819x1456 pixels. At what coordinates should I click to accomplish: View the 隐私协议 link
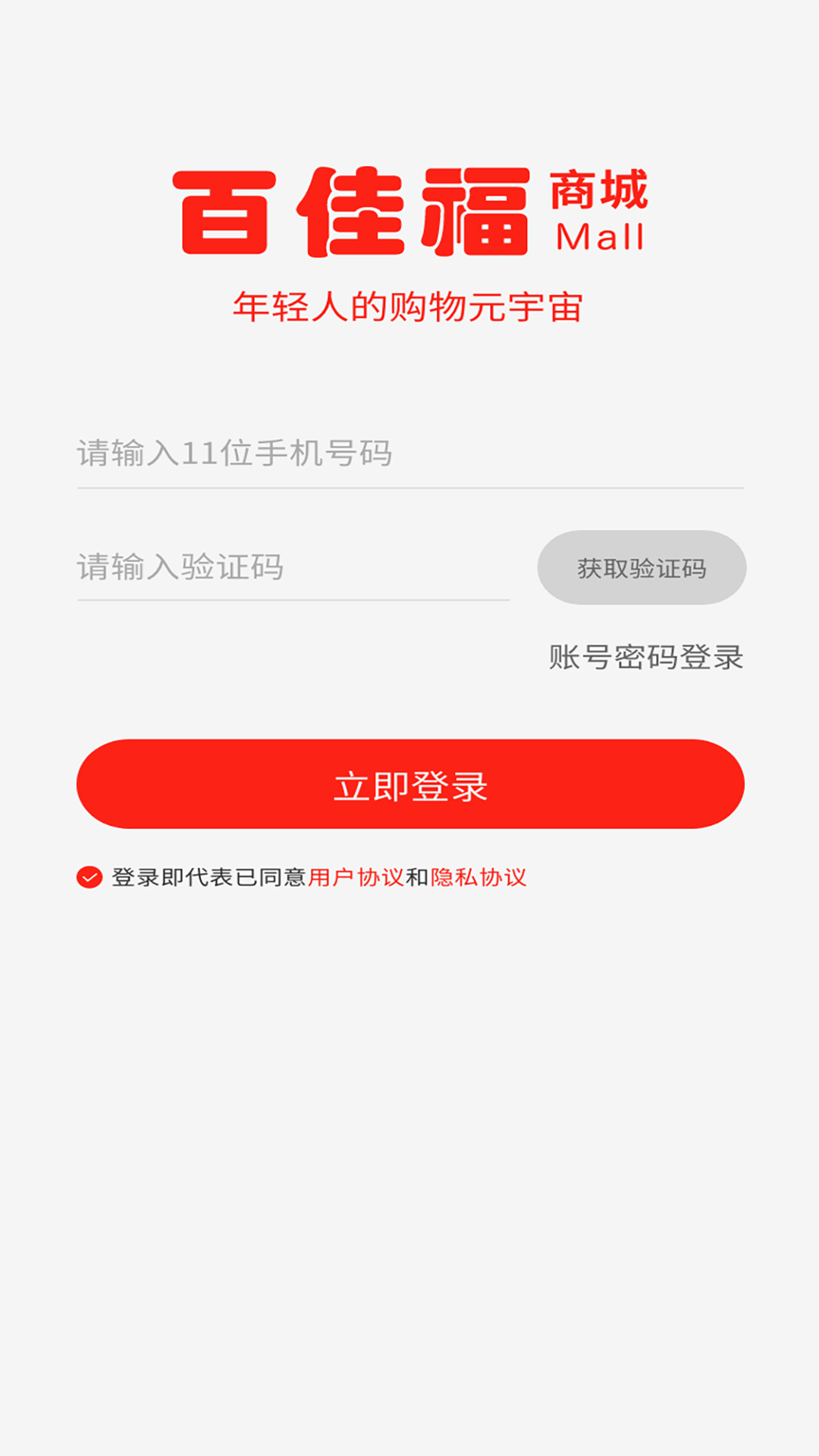pyautogui.click(x=479, y=877)
